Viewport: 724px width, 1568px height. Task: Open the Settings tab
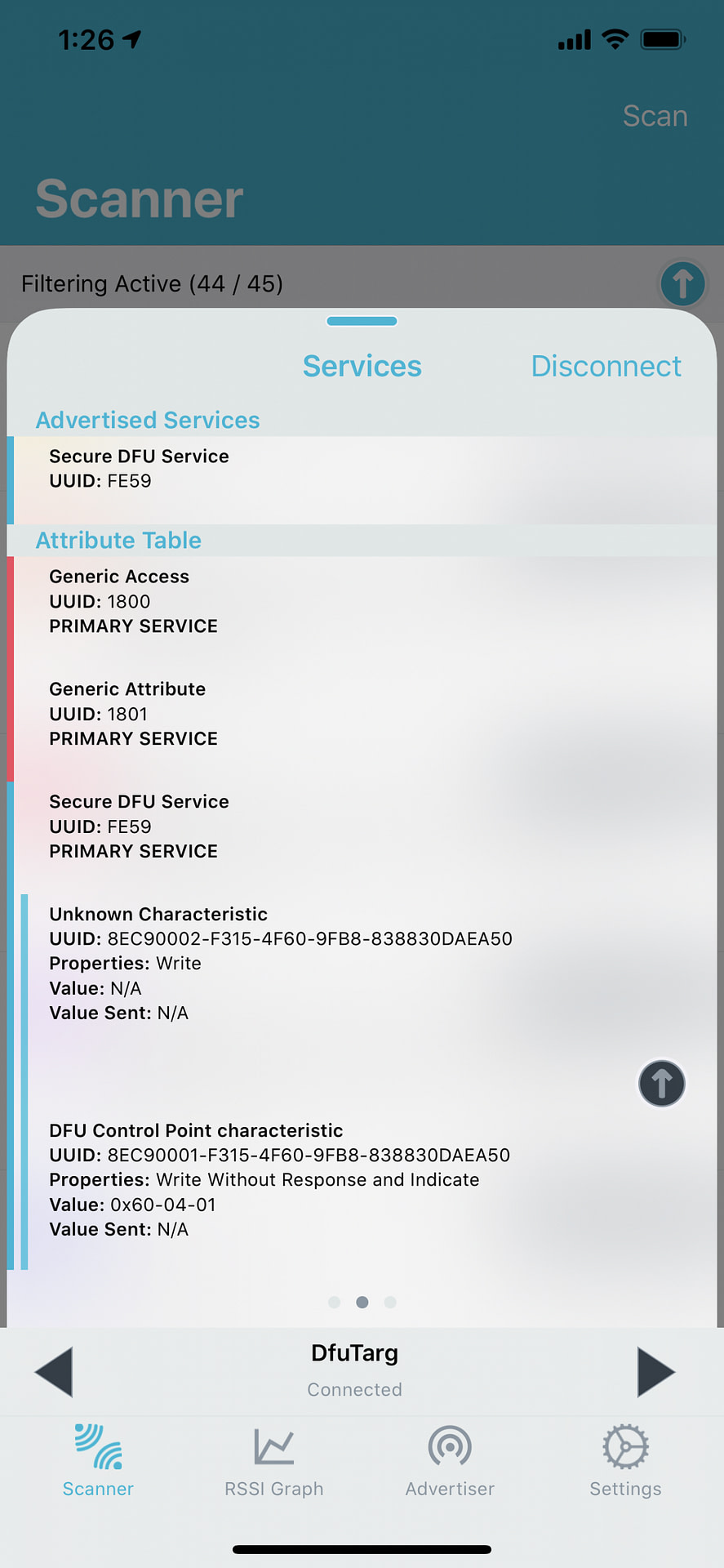pos(625,1462)
